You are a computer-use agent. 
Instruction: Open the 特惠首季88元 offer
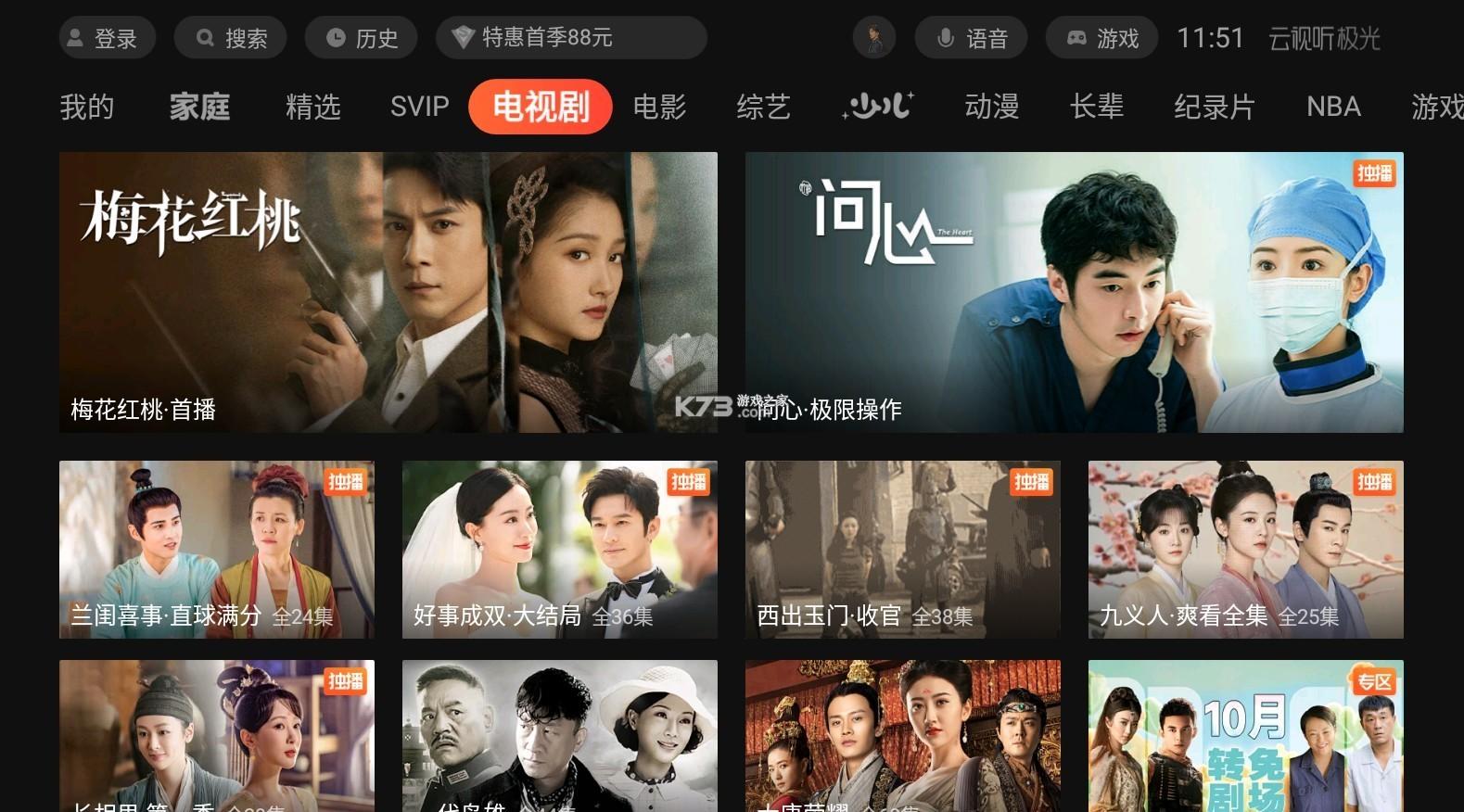pos(570,38)
